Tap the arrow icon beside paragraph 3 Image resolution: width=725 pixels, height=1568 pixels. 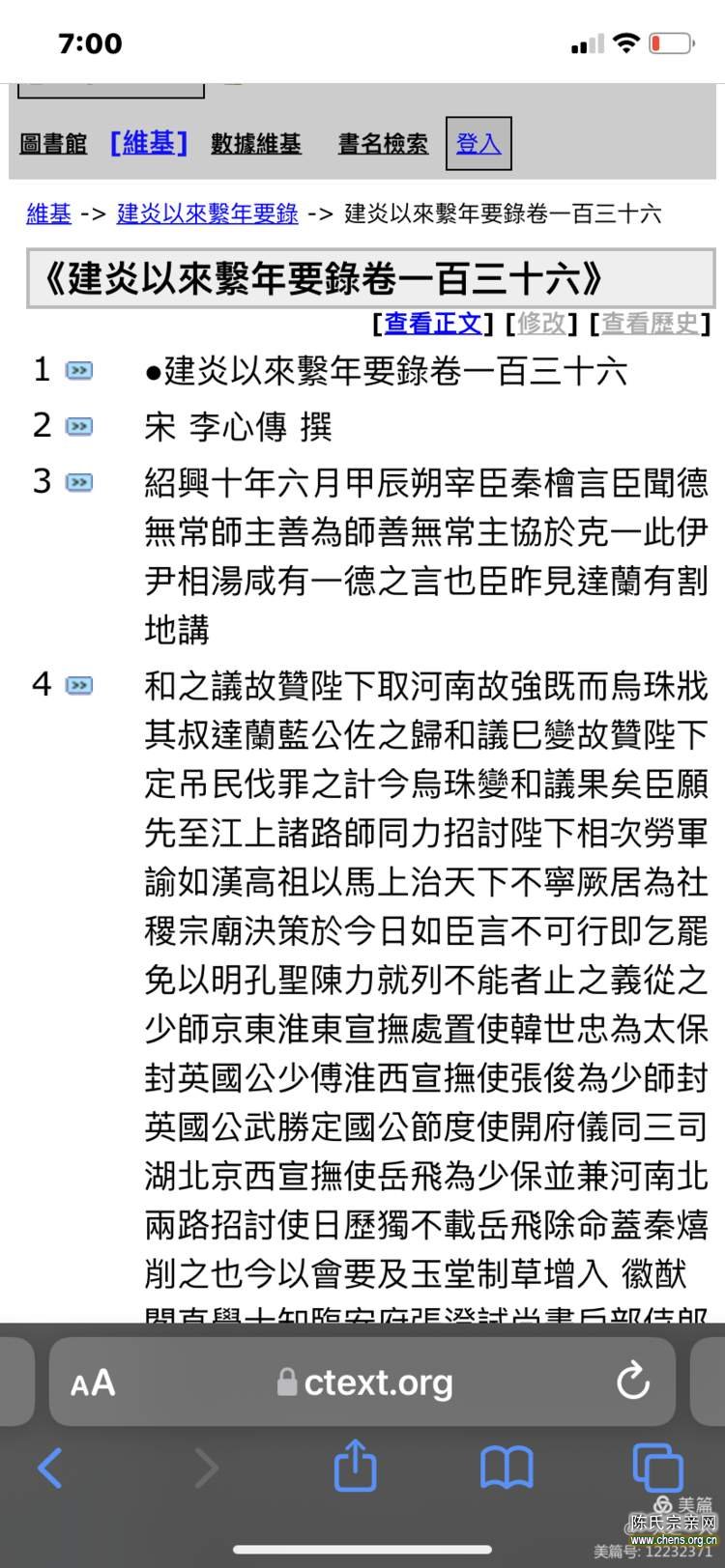click(79, 481)
